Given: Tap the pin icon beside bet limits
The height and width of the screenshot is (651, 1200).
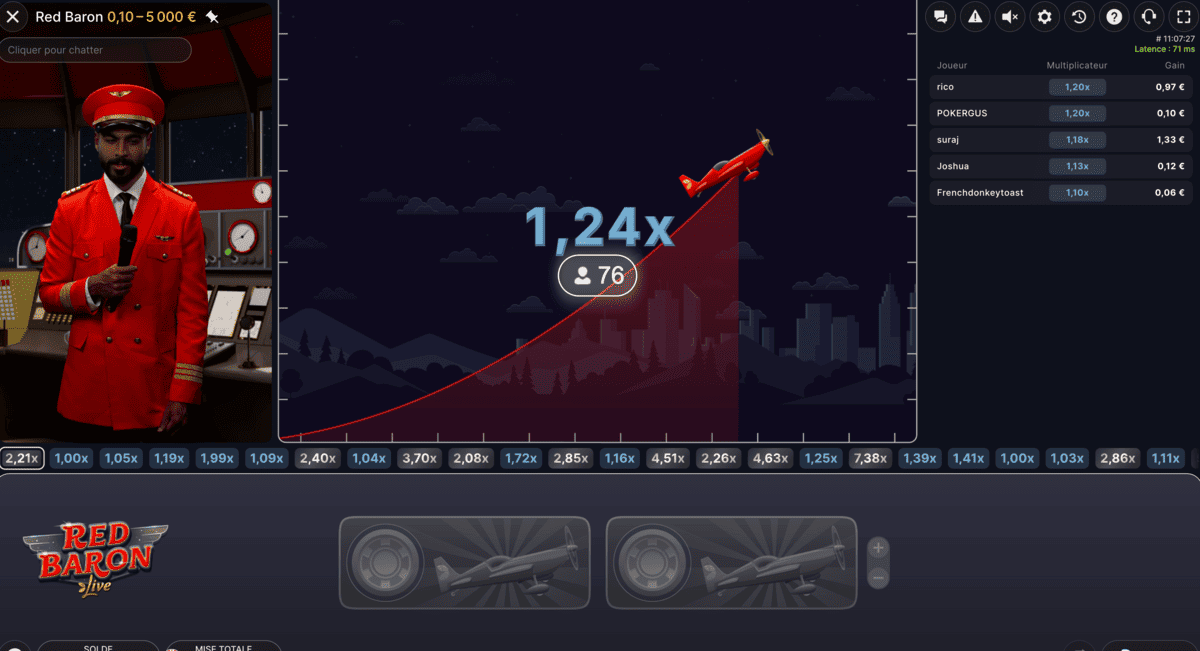Looking at the screenshot, I should click(x=212, y=17).
